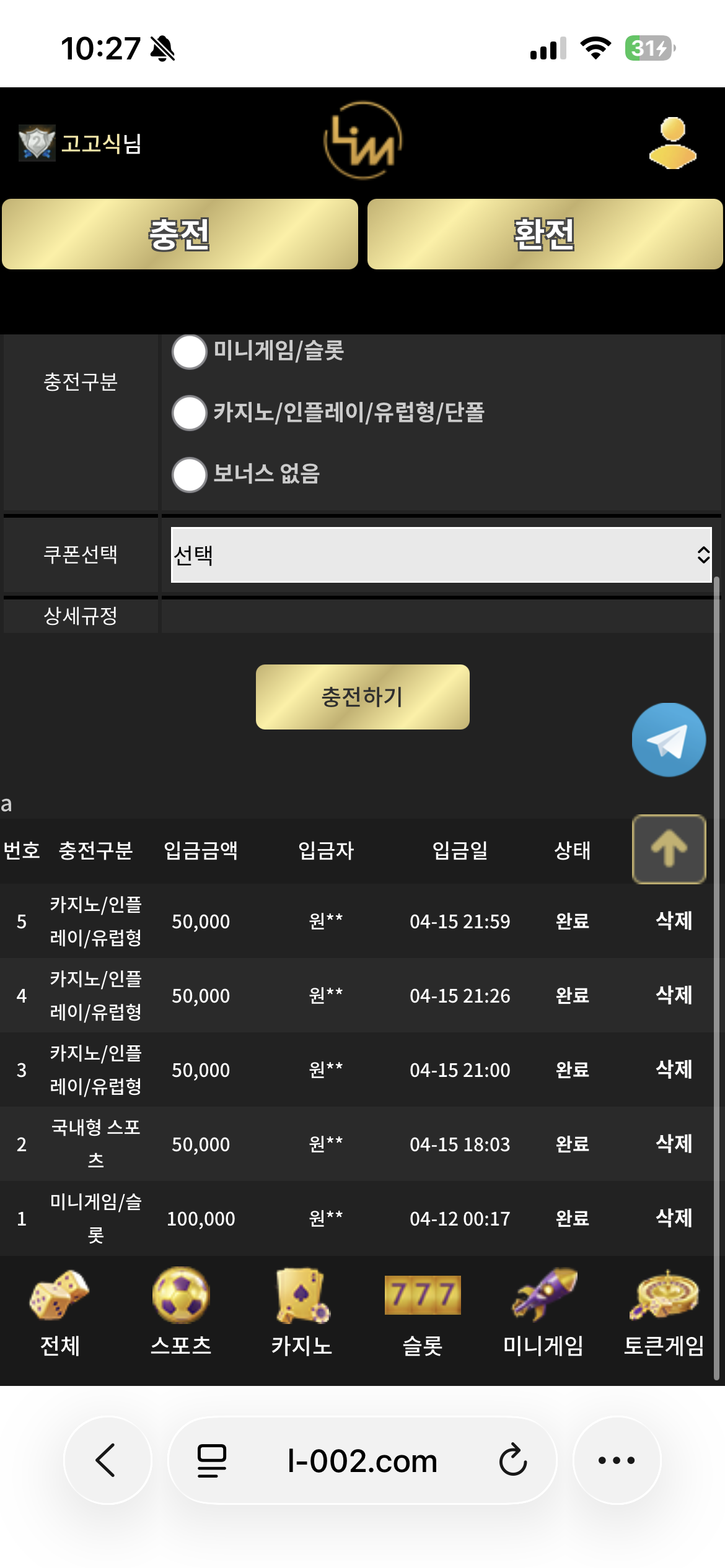Reload the page in the browser
Screen dimensions: 725x1568
(513, 1460)
